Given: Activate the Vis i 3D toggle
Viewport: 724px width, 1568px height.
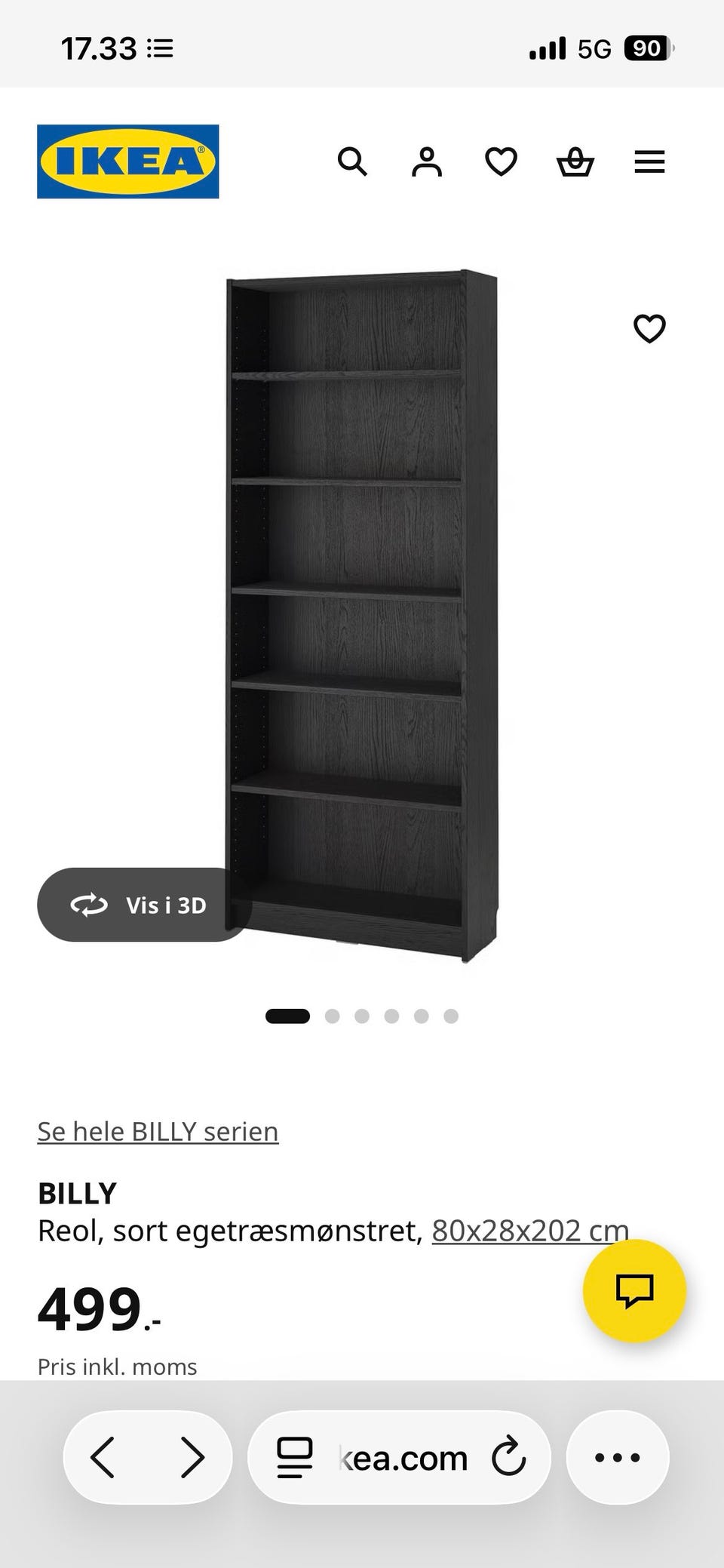Looking at the screenshot, I should coord(143,905).
